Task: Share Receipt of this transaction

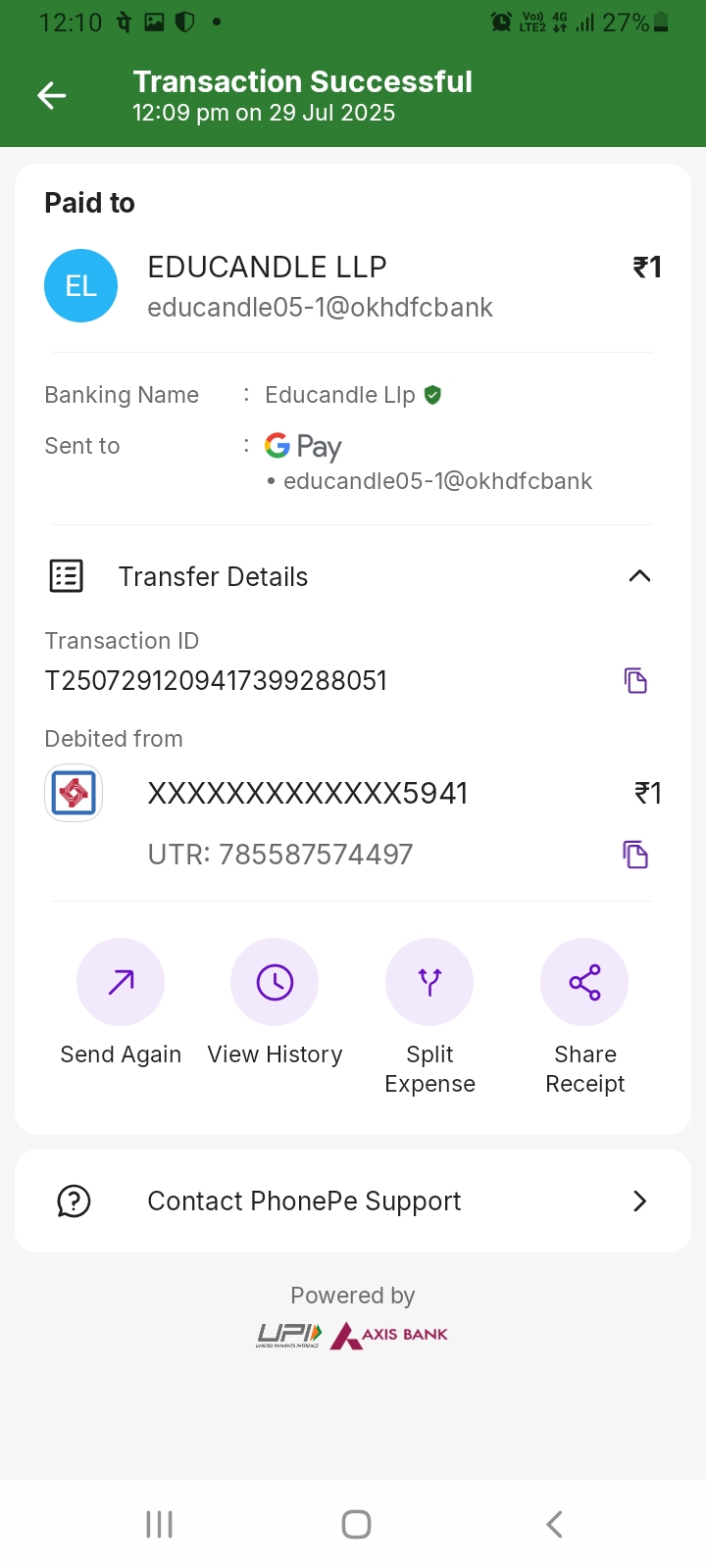Action: click(x=584, y=983)
